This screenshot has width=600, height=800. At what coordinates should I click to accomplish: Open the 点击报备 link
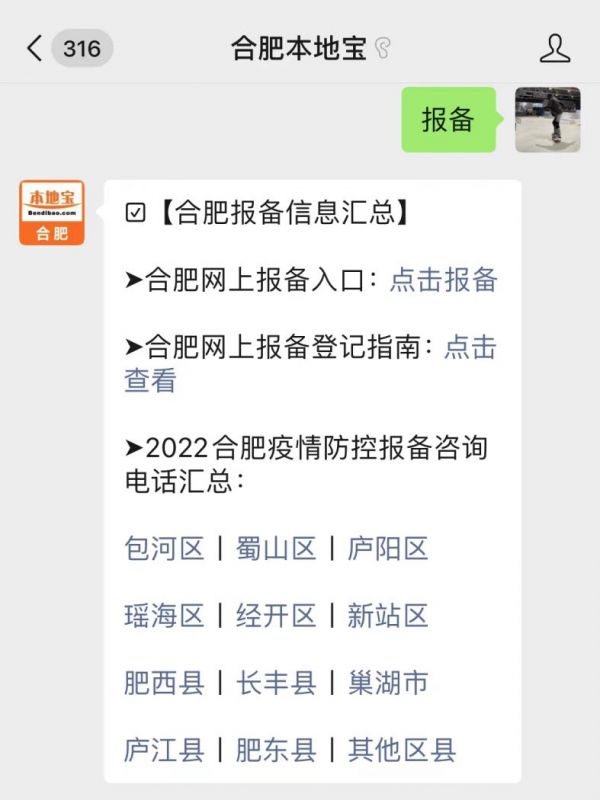(x=443, y=280)
